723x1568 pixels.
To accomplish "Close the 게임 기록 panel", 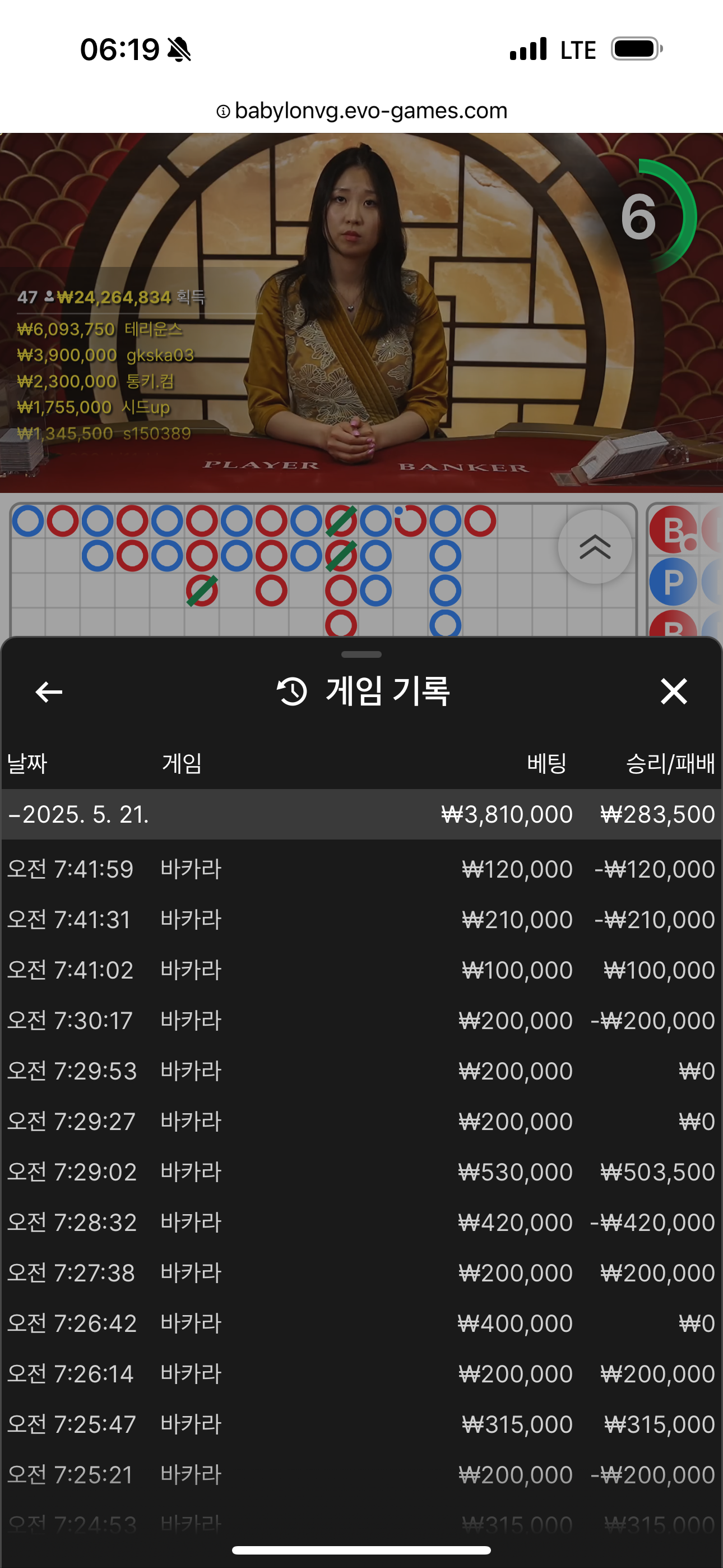I will (674, 691).
